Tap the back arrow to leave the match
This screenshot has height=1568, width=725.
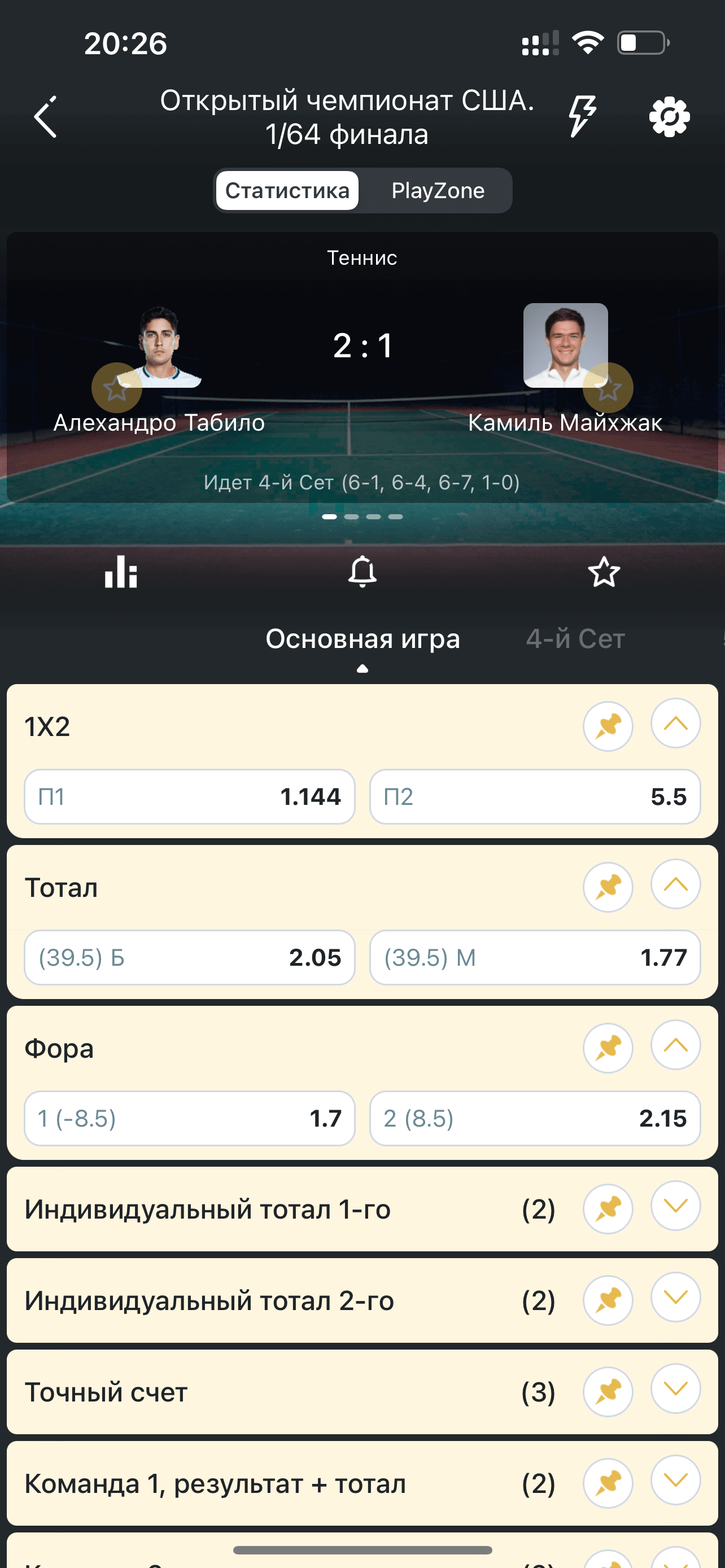point(45,118)
